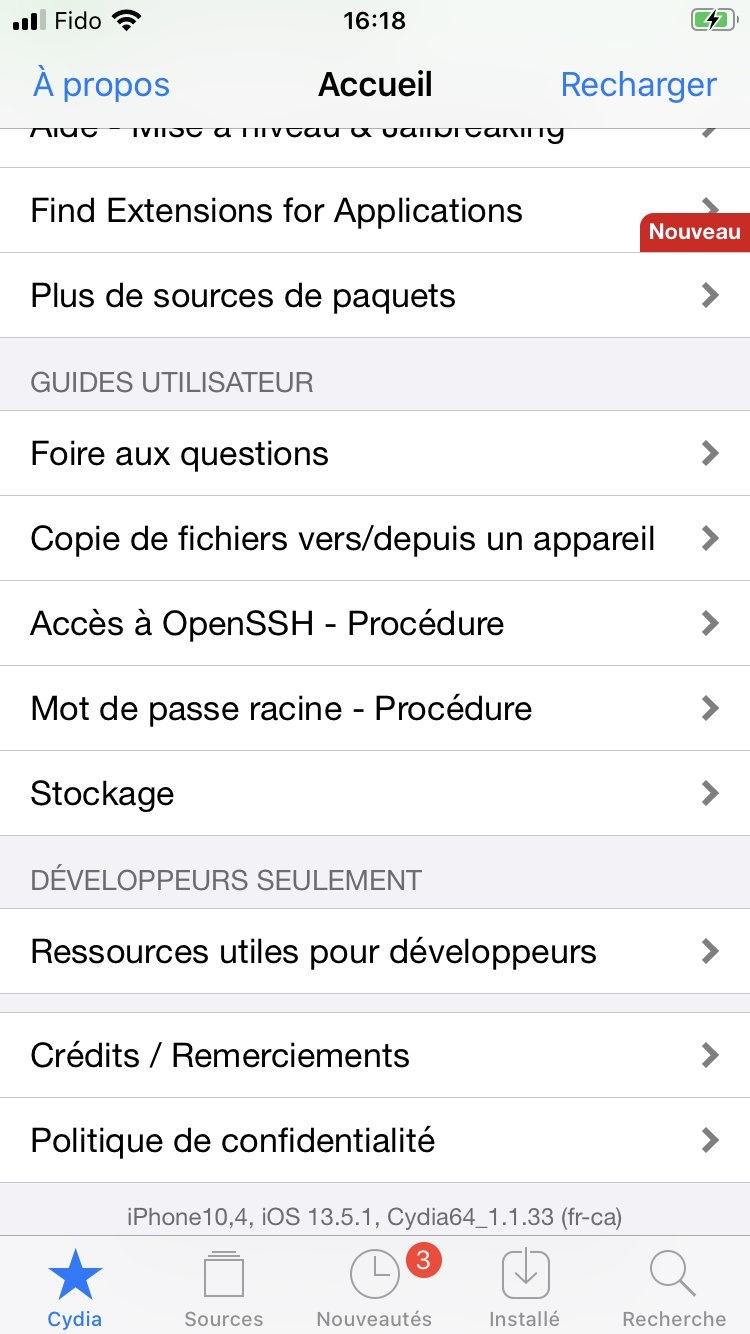Image resolution: width=750 pixels, height=1334 pixels.
Task: Switch to the Sources tab
Action: click(x=224, y=1288)
